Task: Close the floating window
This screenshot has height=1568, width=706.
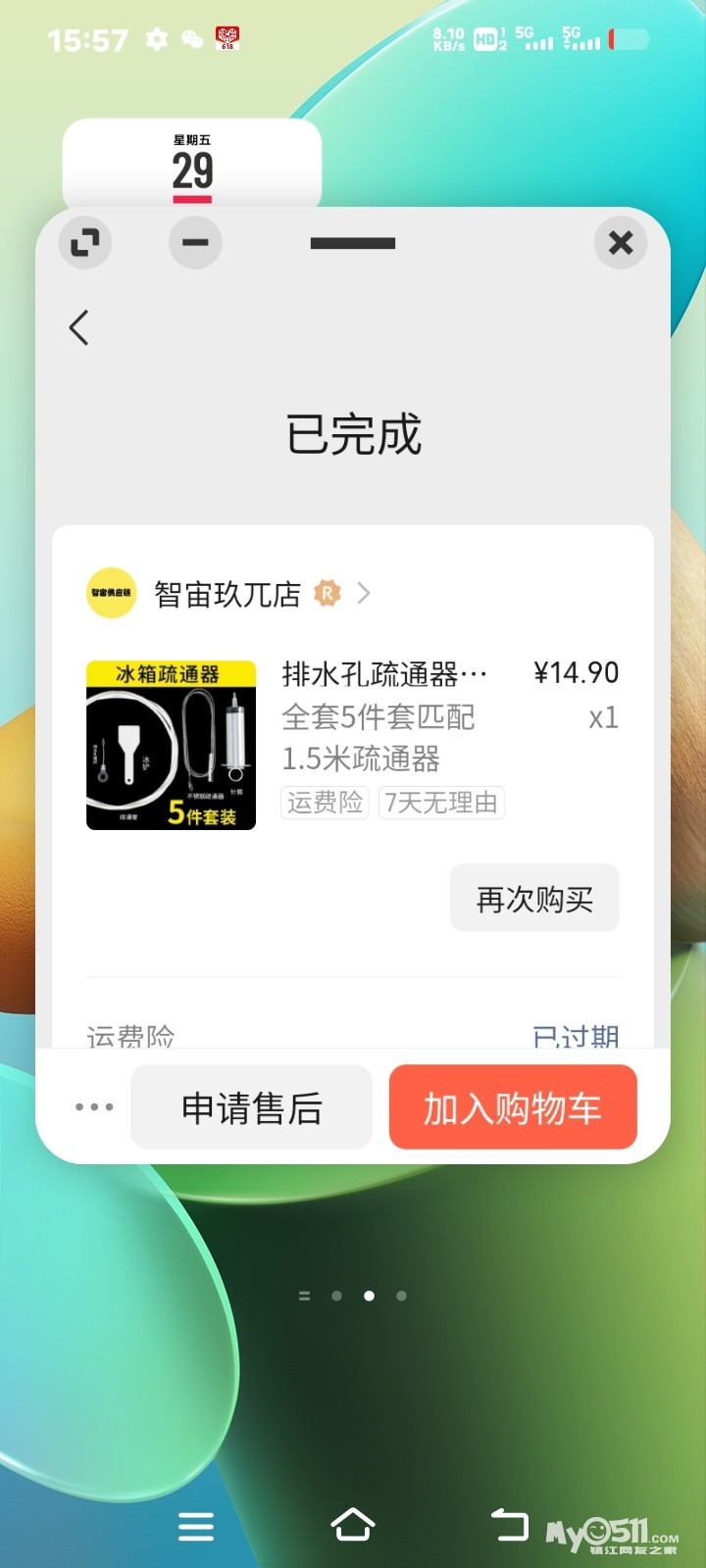Action: point(621,242)
